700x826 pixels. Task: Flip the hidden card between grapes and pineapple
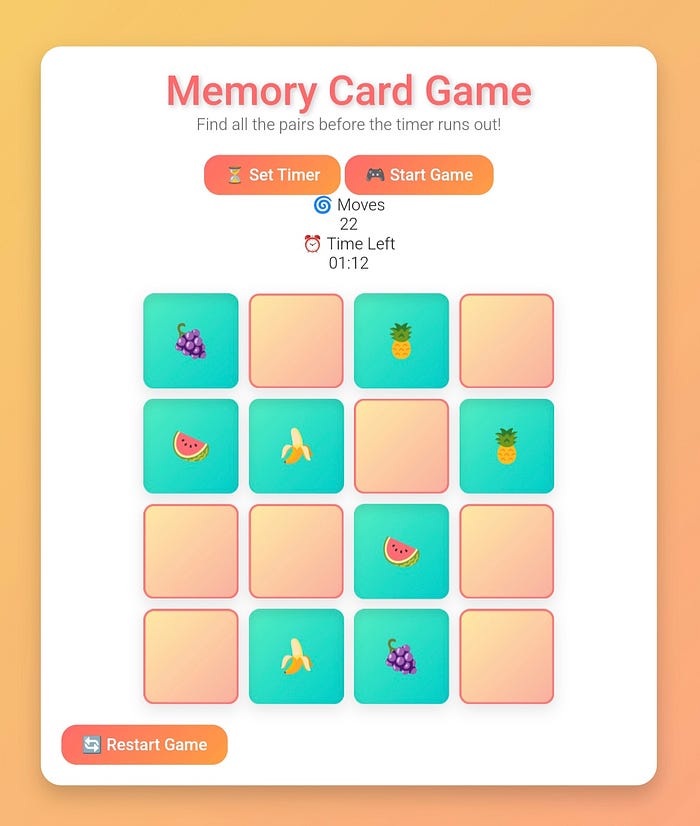[296, 341]
